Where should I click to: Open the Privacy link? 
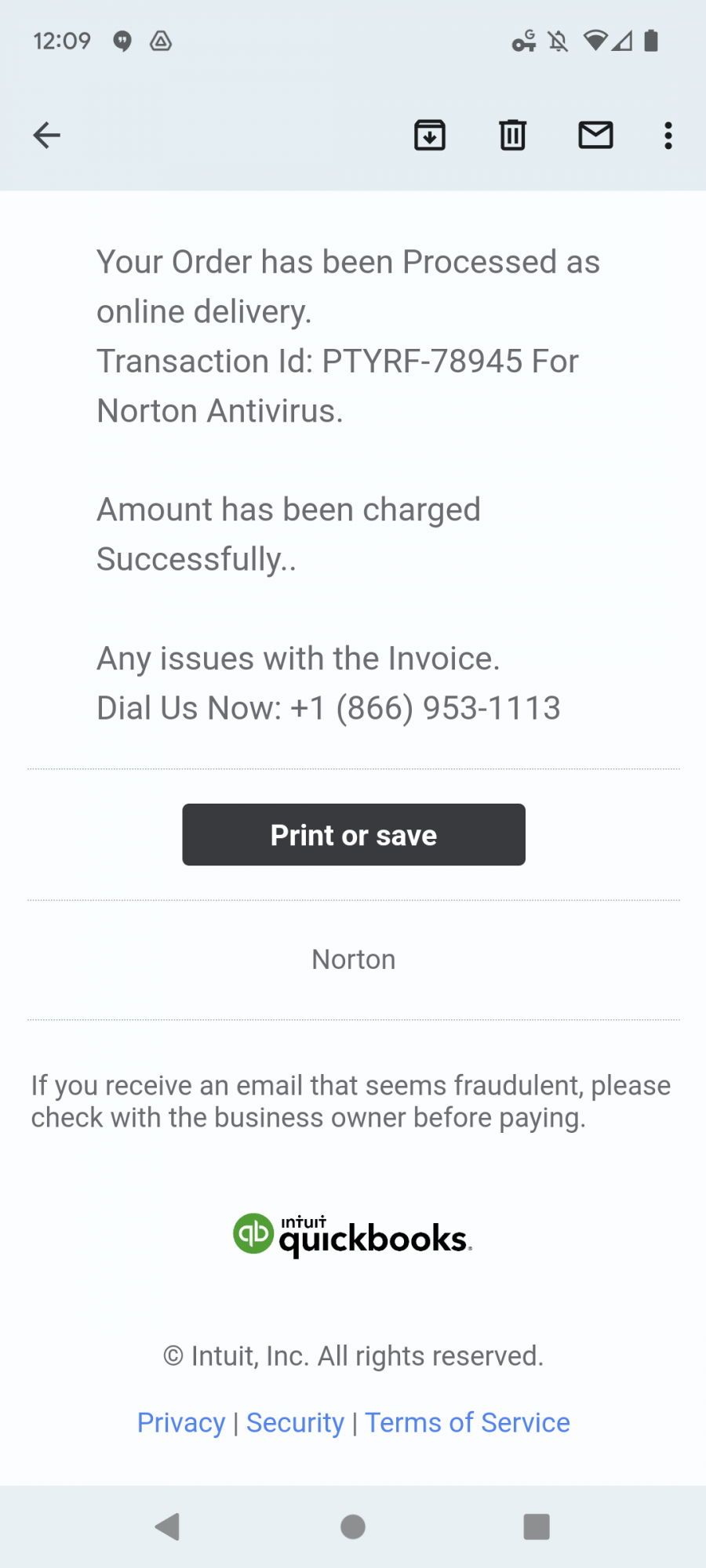click(x=181, y=1422)
